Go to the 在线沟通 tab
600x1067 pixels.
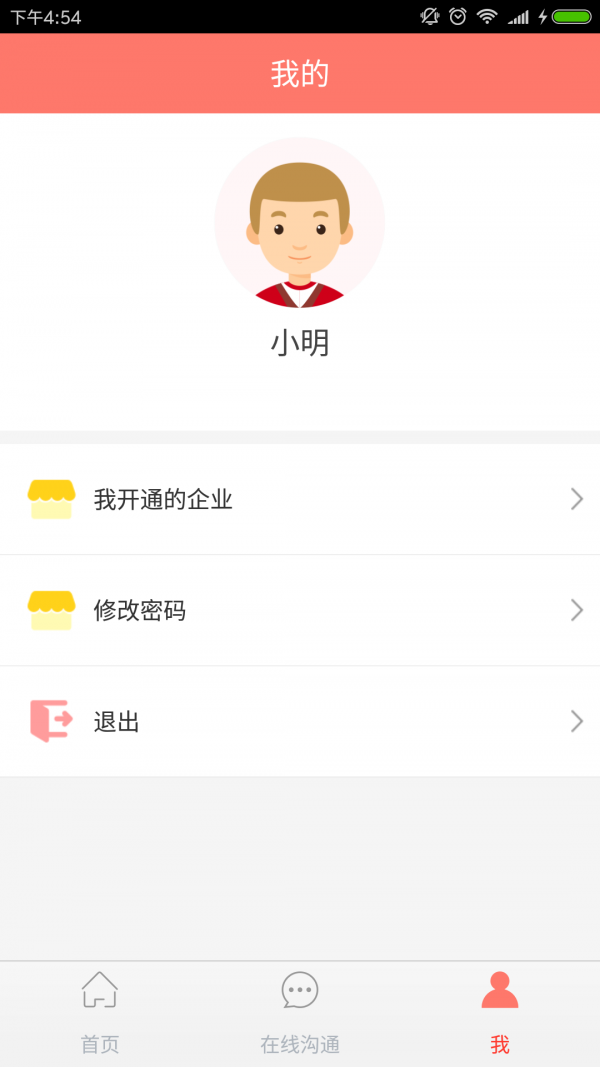click(300, 1013)
